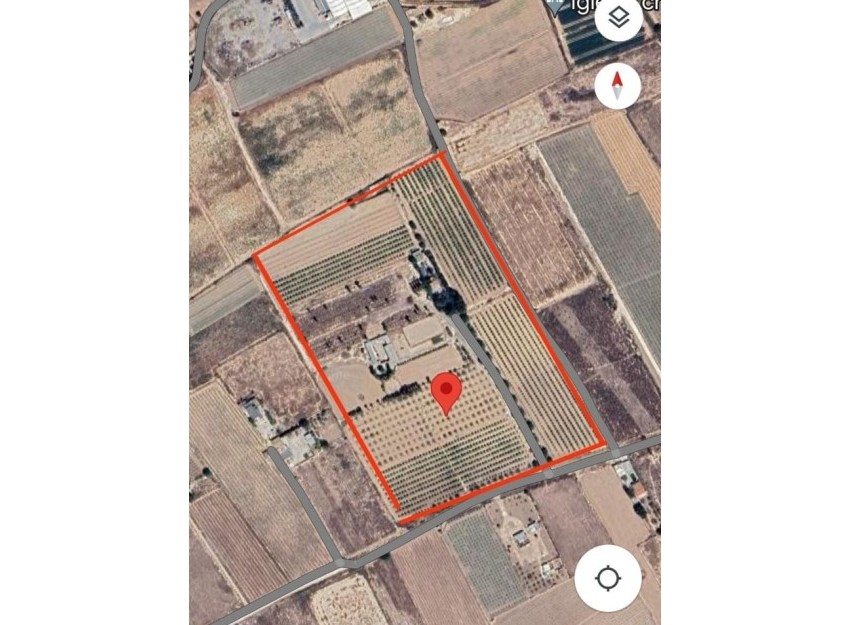Select the red dropped pin marker

445,391
